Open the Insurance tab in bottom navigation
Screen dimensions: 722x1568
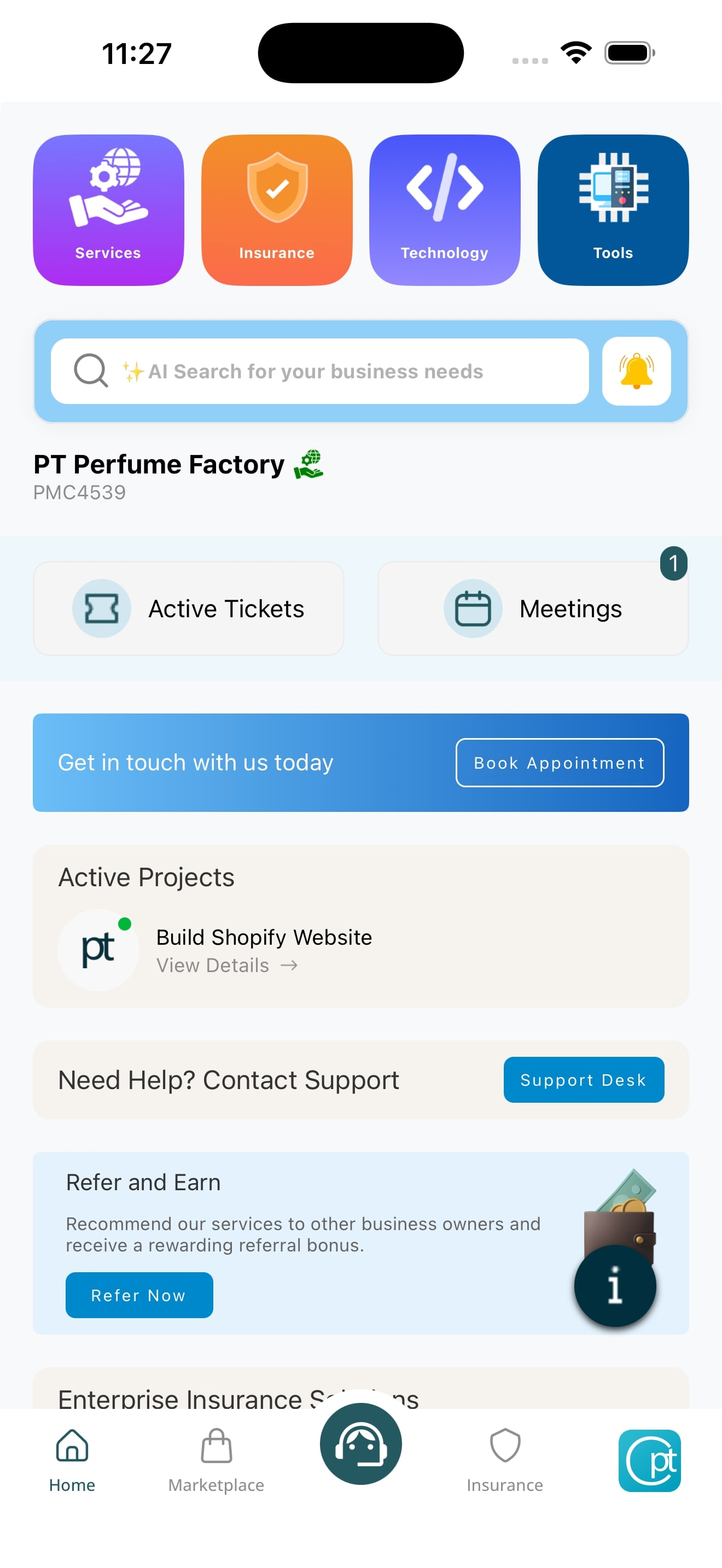505,1461
